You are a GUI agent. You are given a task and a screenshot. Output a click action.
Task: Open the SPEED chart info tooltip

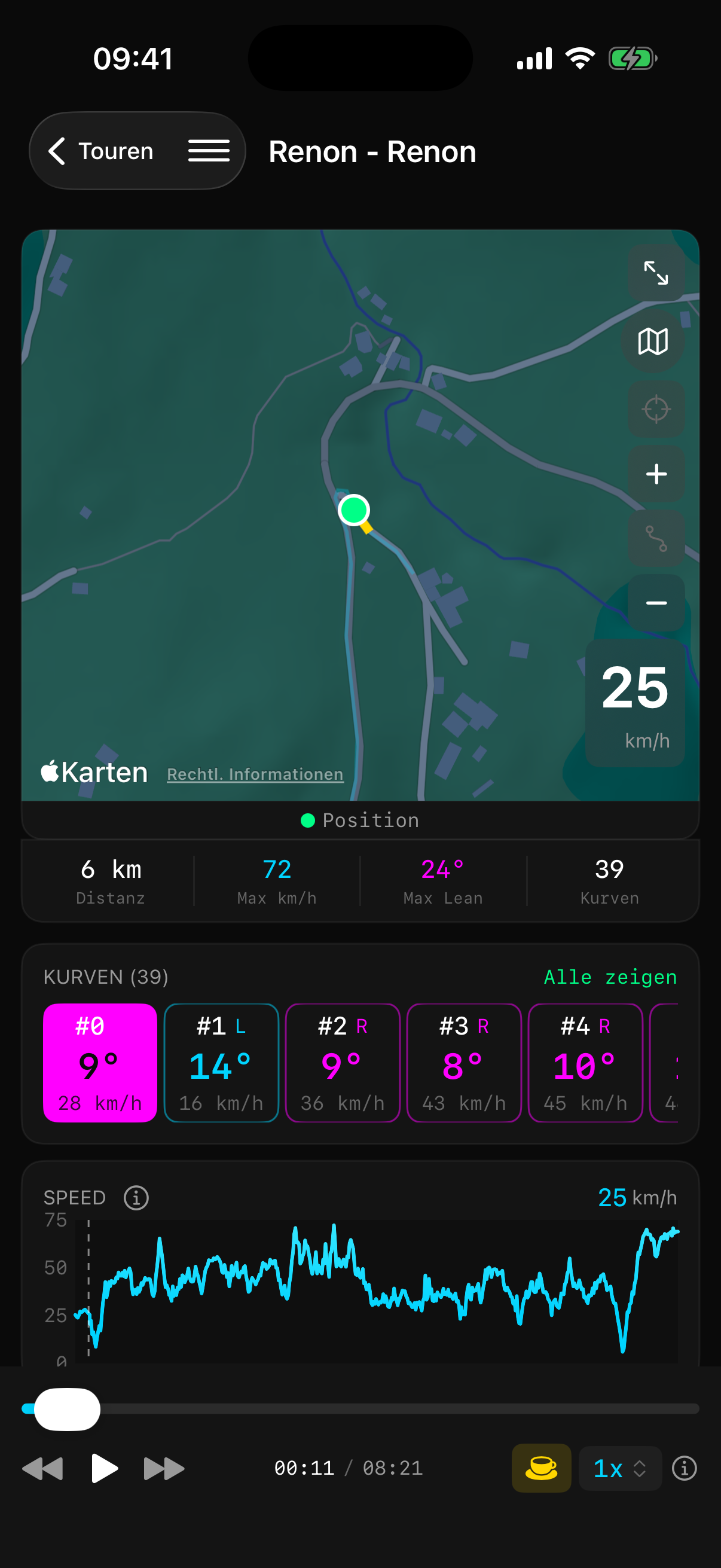pyautogui.click(x=135, y=1197)
